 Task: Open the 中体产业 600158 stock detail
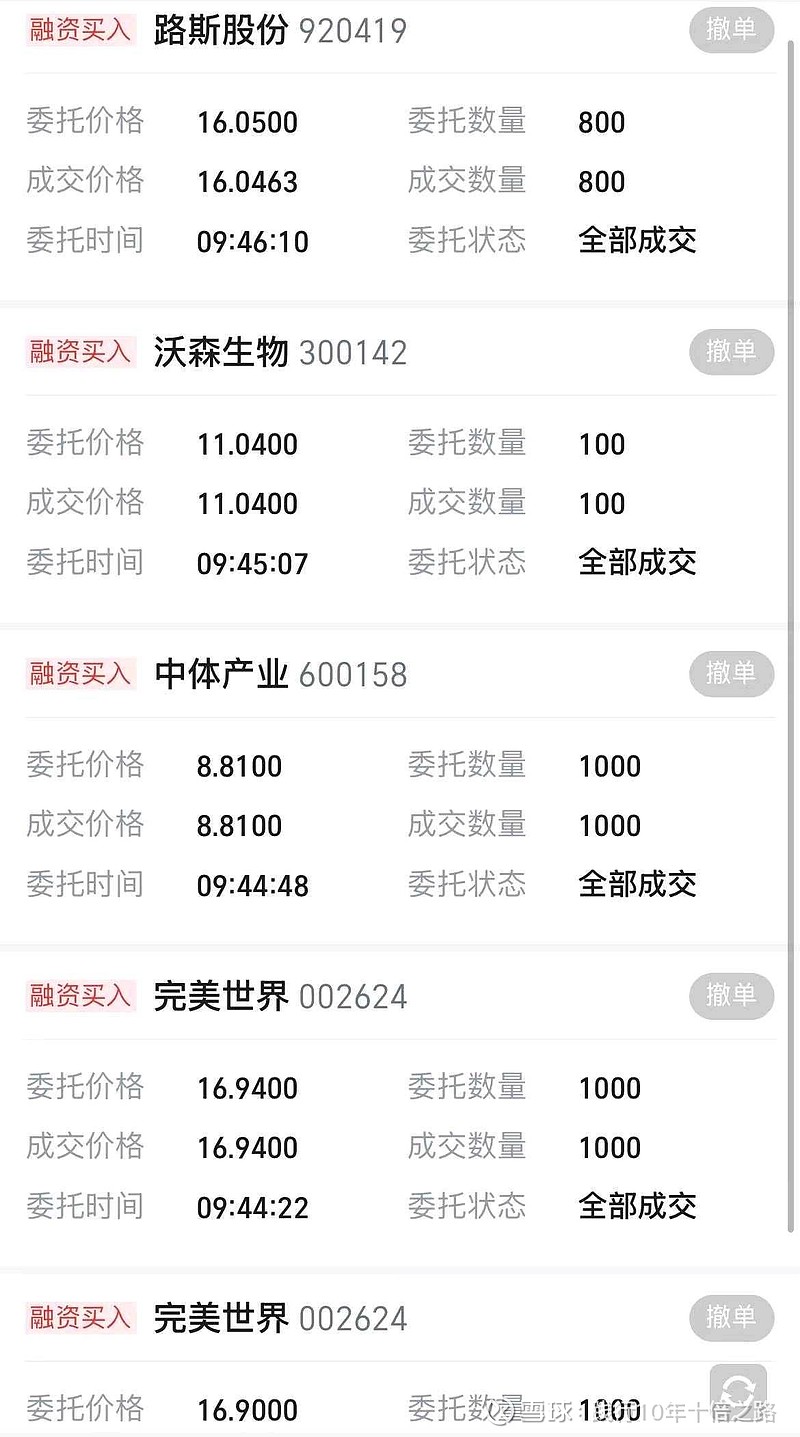281,674
